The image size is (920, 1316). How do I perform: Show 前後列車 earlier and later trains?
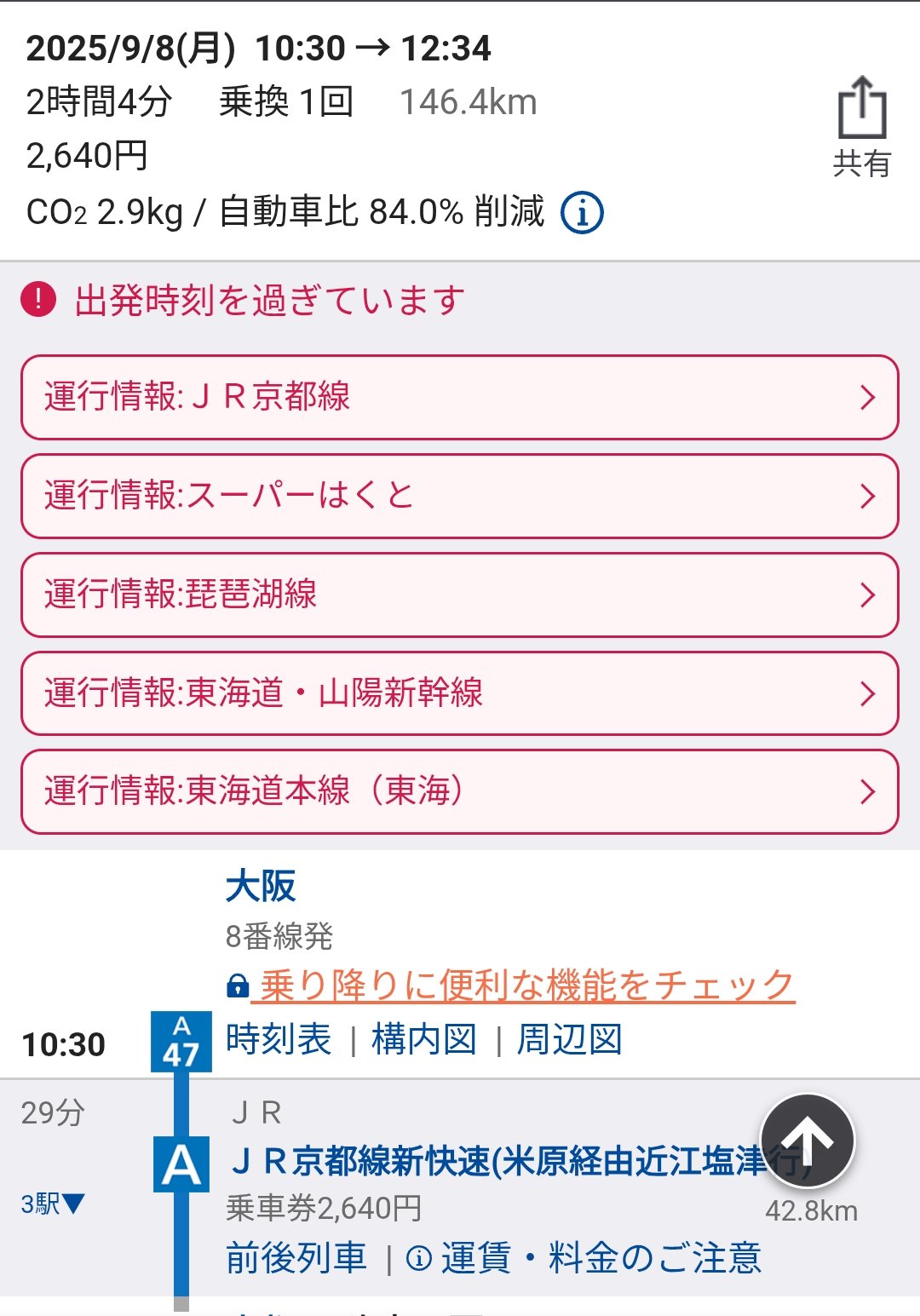tap(296, 1258)
